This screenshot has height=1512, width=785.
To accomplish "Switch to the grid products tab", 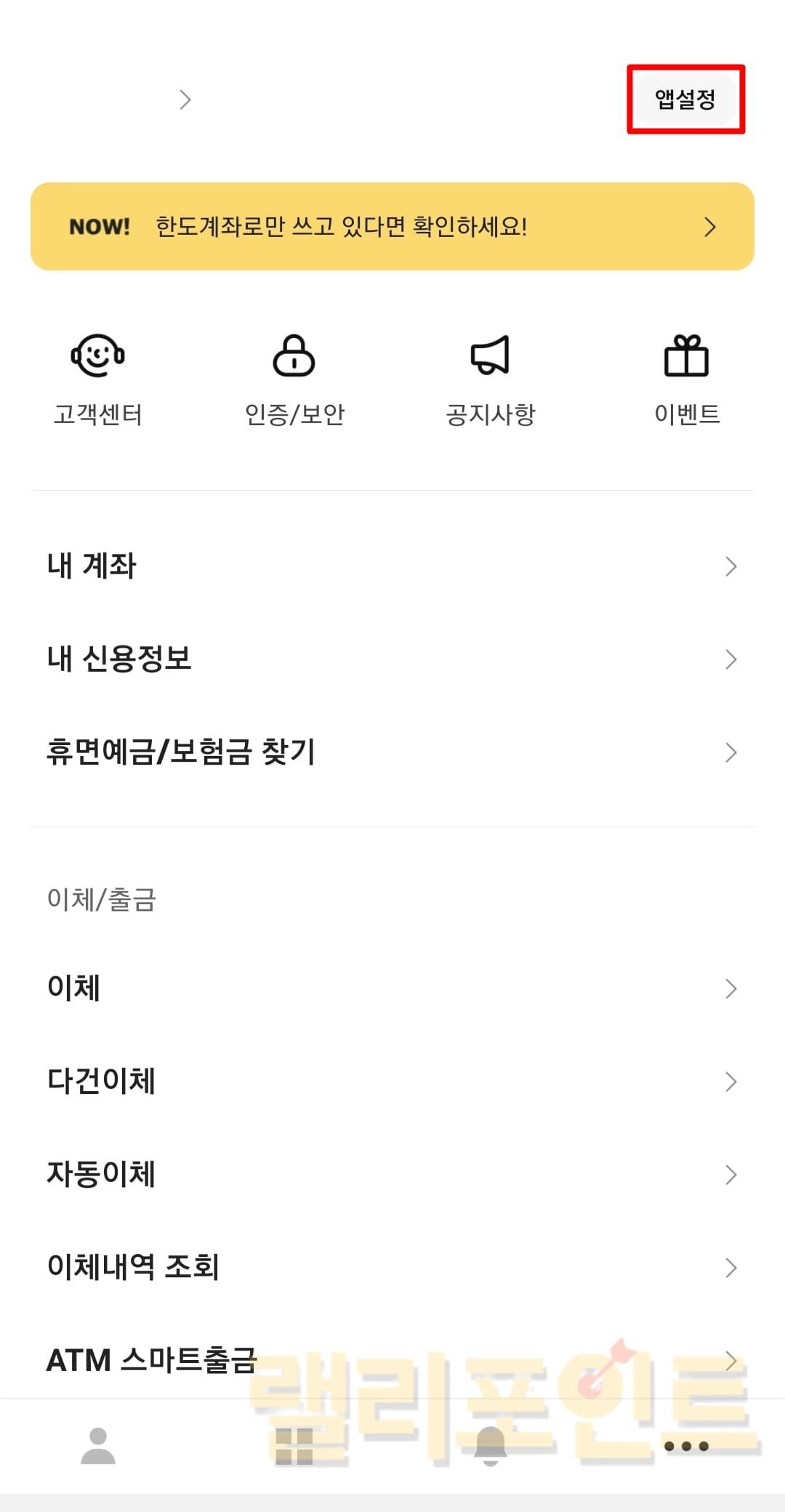I will (x=294, y=1445).
